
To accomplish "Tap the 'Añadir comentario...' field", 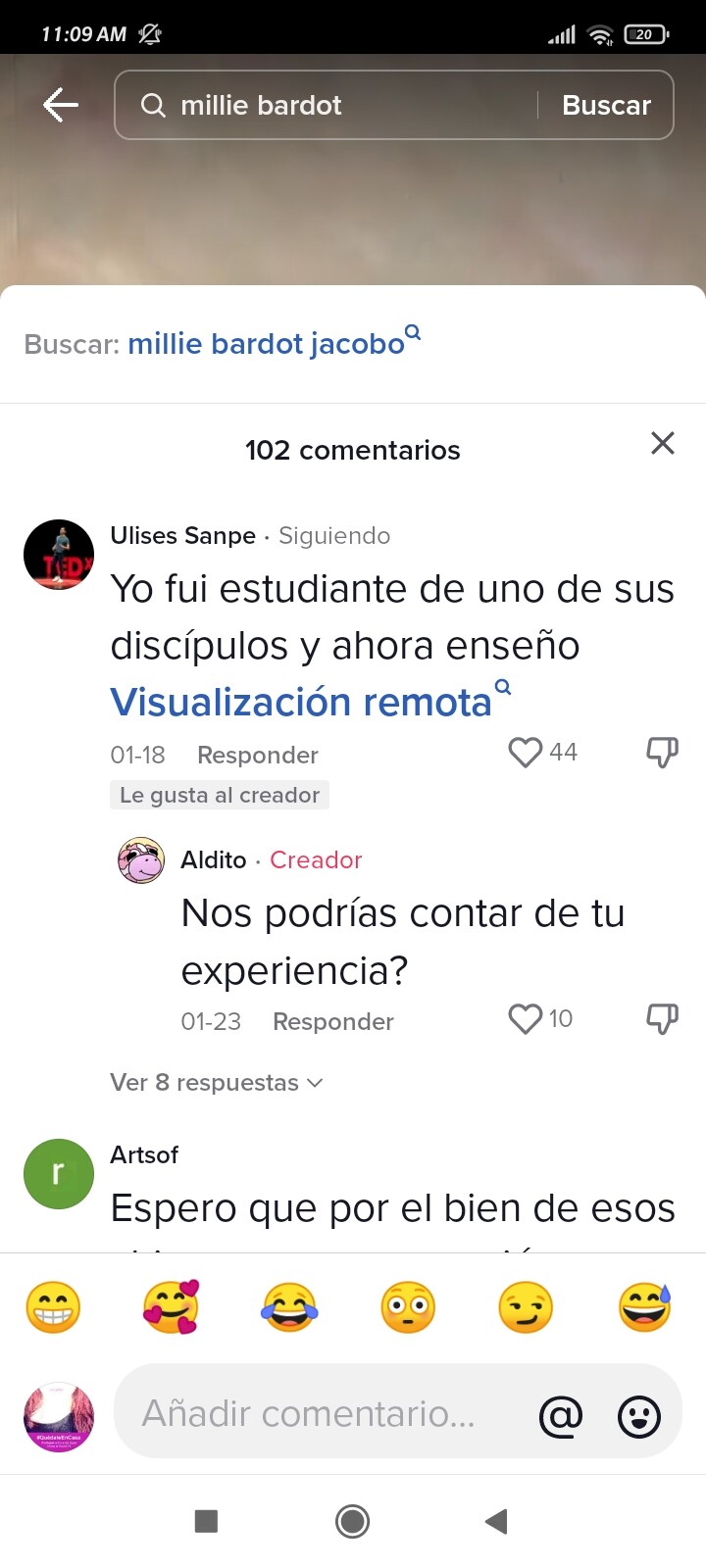I will pos(324,1413).
